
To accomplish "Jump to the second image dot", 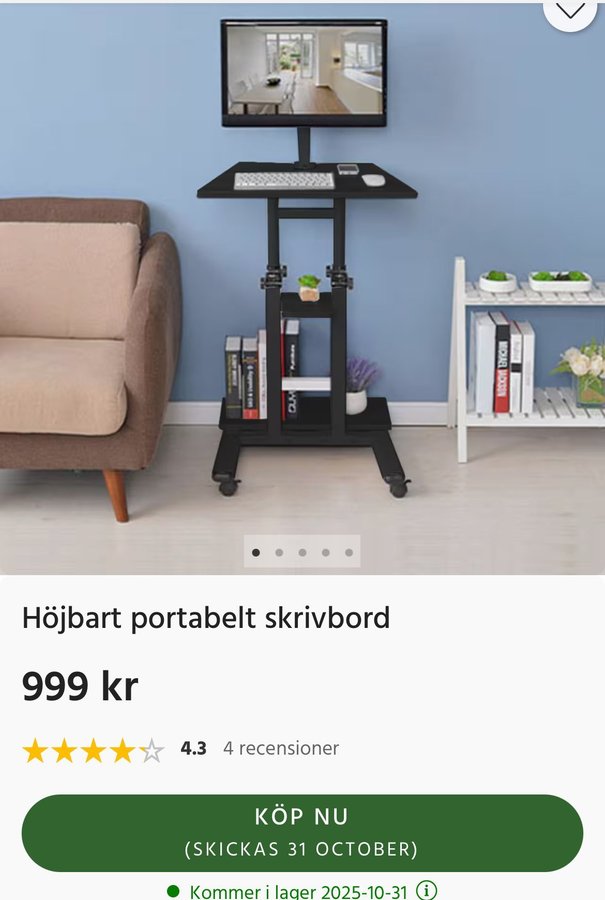I will coord(279,552).
